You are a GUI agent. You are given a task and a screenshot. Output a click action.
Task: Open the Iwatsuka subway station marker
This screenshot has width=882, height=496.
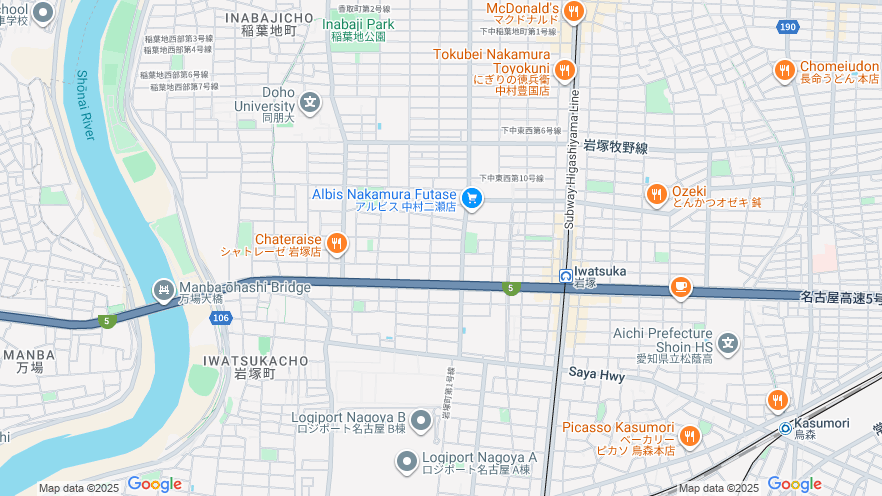coord(566,276)
